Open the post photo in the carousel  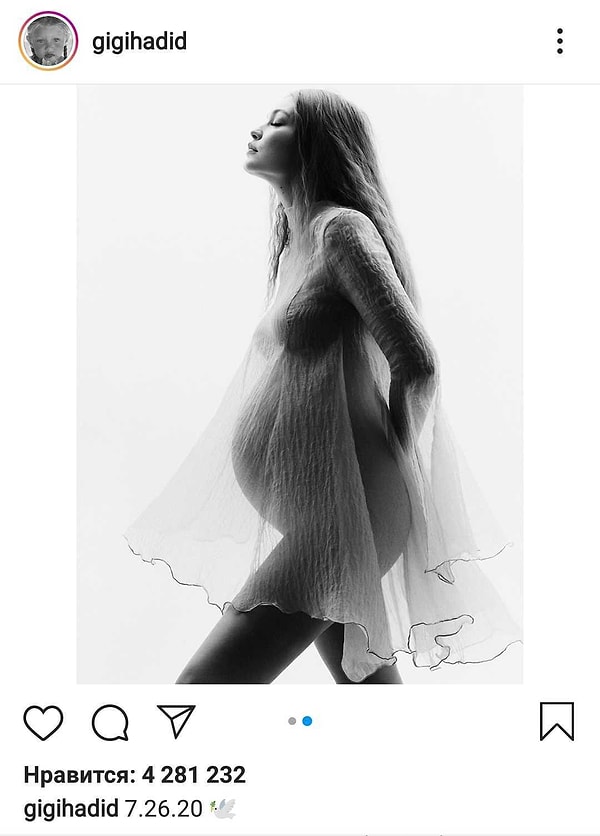pyautogui.click(x=300, y=385)
